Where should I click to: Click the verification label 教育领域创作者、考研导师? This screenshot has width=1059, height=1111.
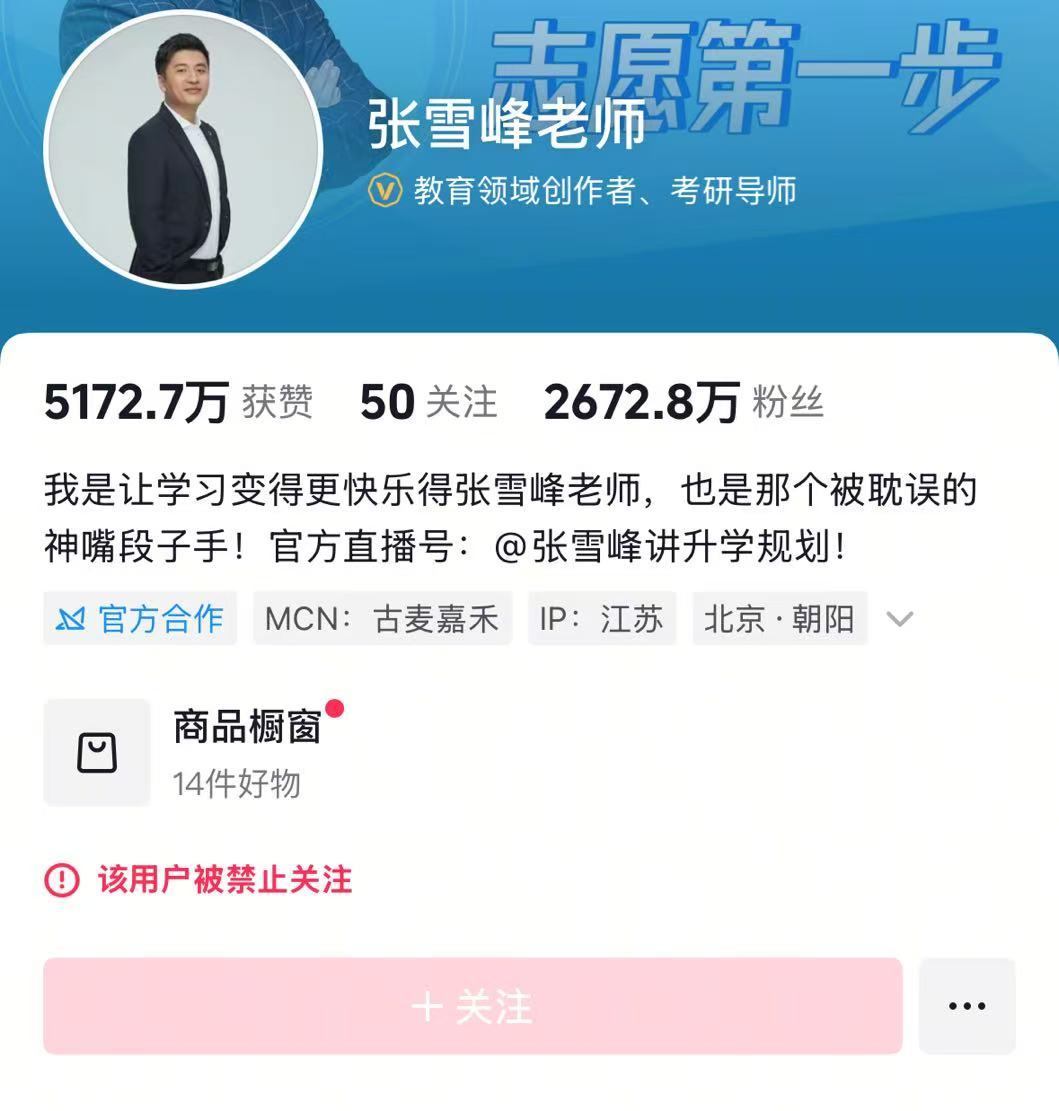tap(604, 193)
